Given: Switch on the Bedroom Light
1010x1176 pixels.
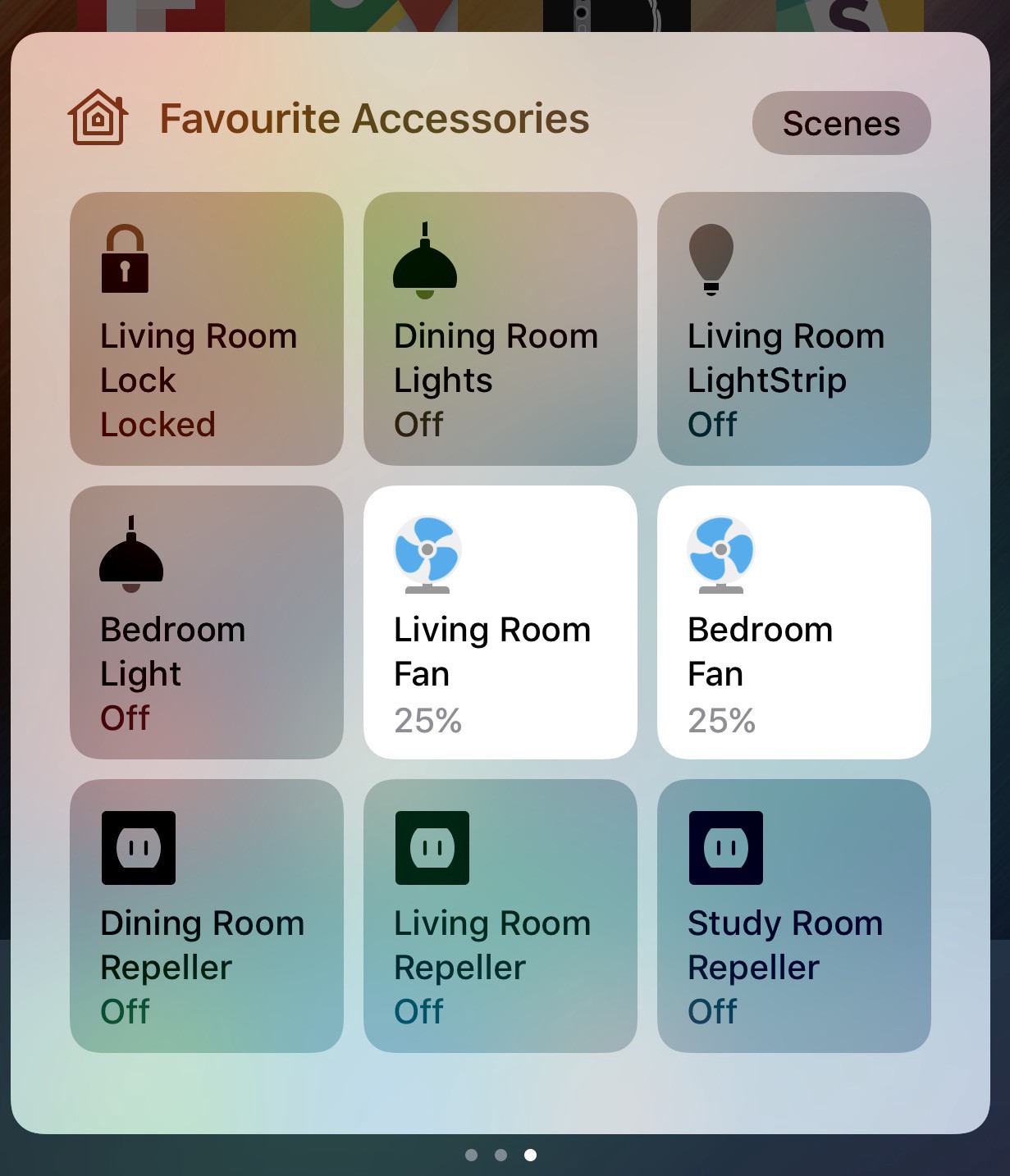Looking at the screenshot, I should [206, 622].
